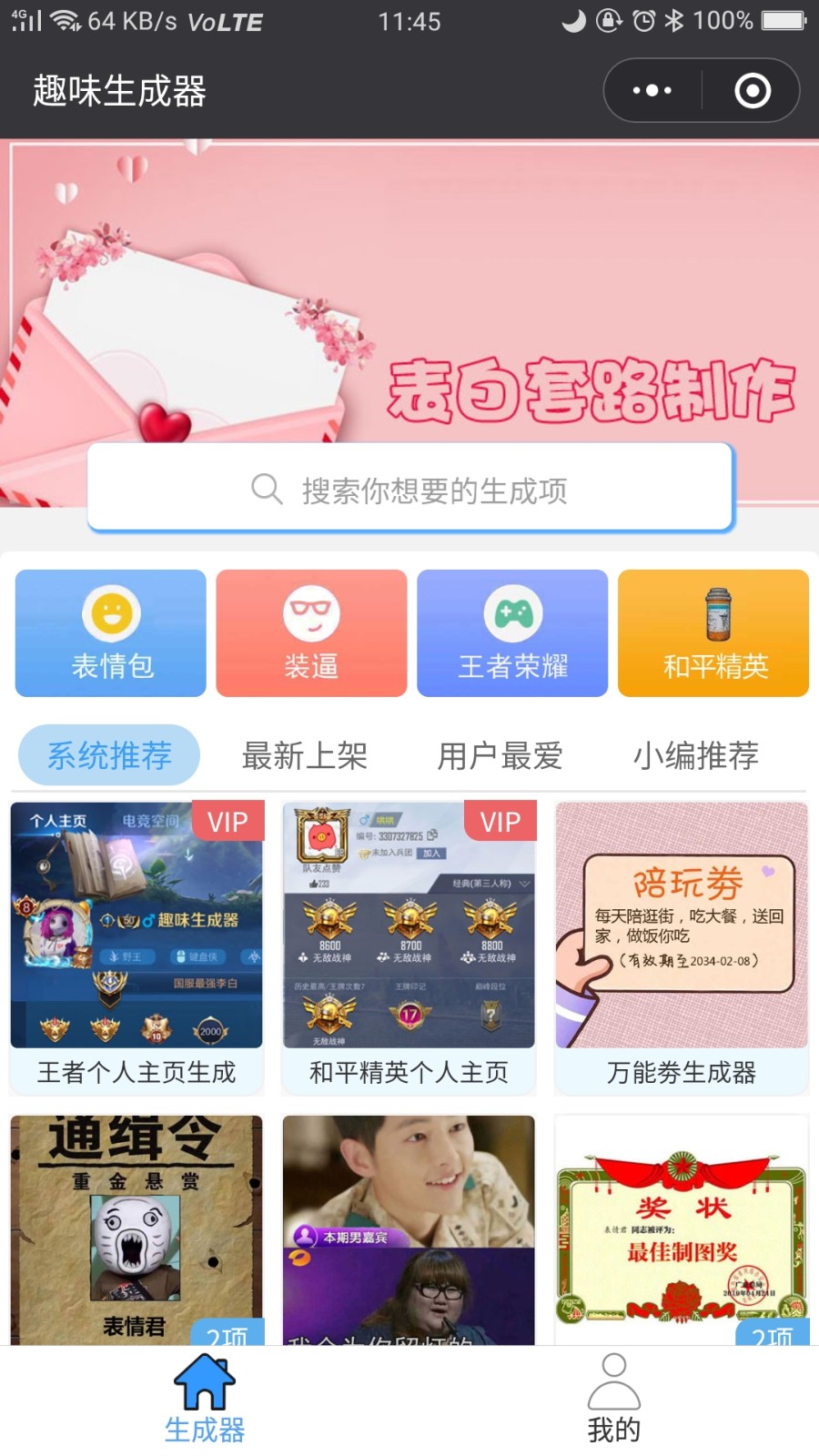Open the 通缉令 wanted poster generator
Viewport: 819px width, 1456px height.
click(136, 1228)
